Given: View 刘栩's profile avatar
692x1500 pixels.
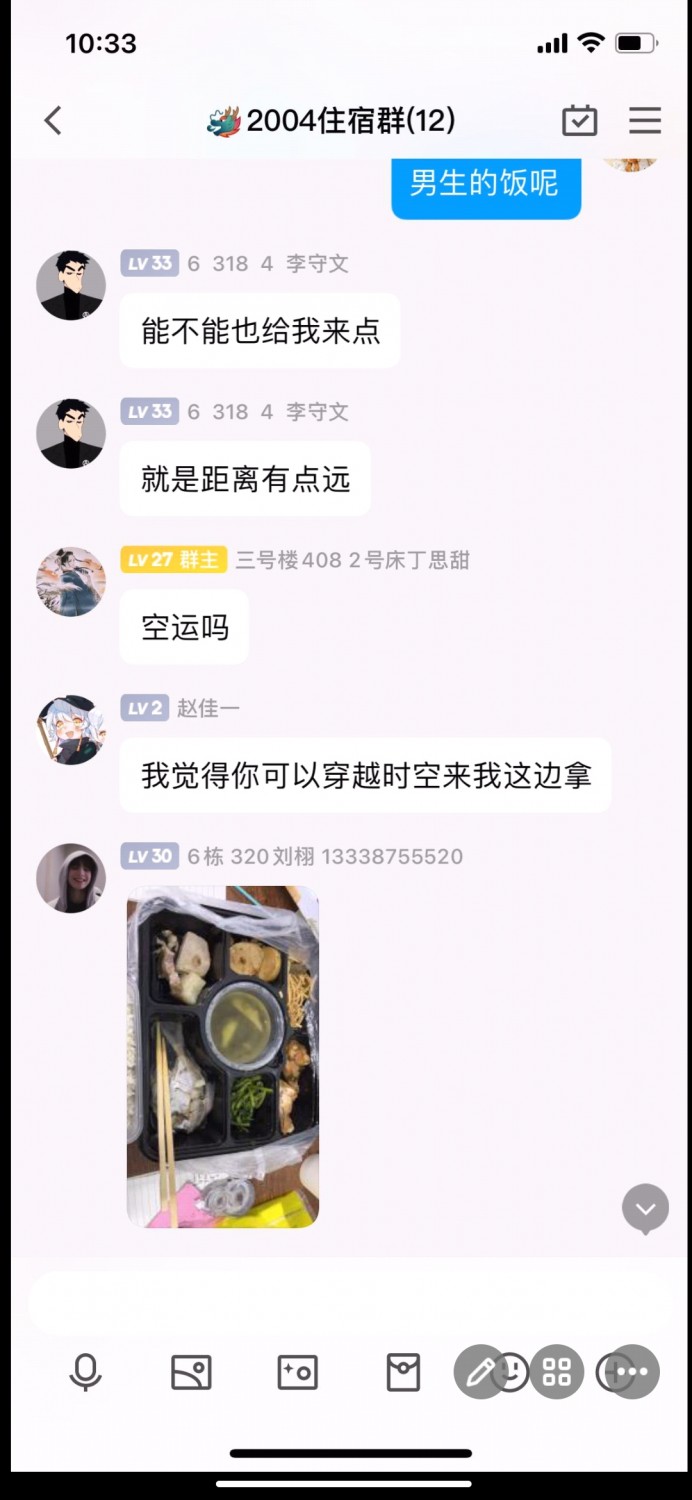Looking at the screenshot, I should coord(71,878).
